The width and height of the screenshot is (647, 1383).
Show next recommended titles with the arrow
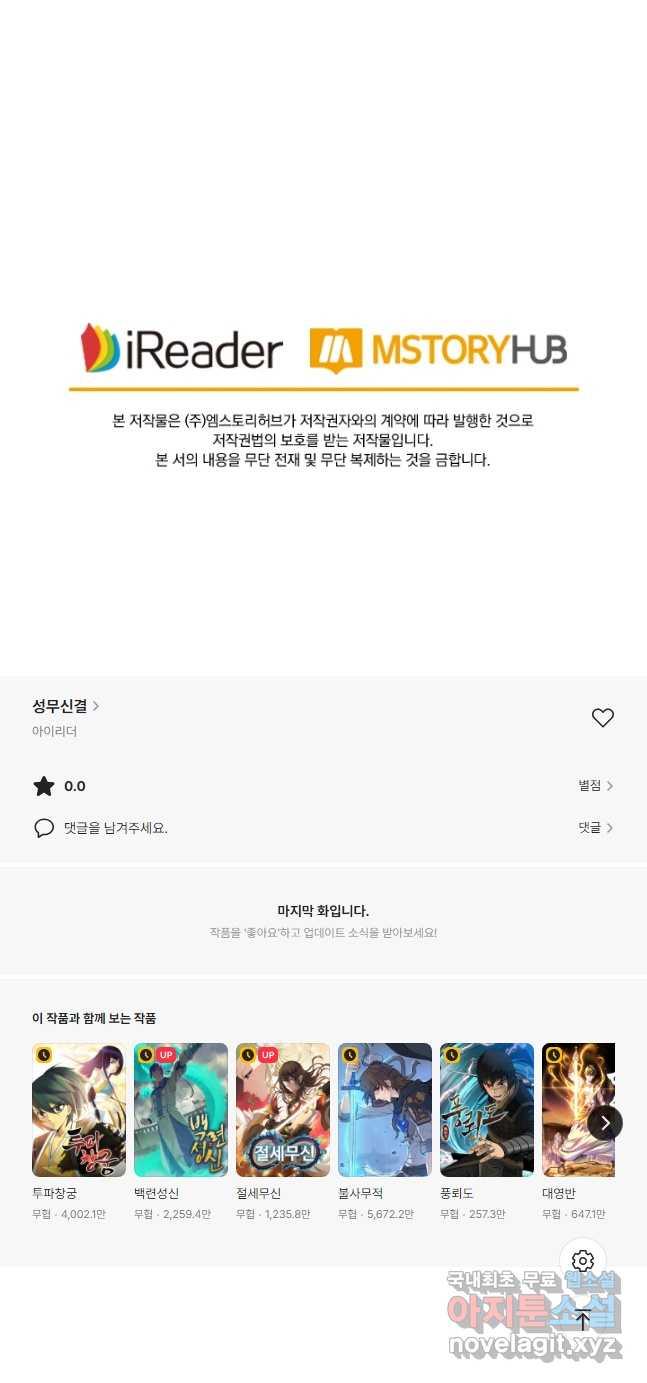pos(605,1122)
